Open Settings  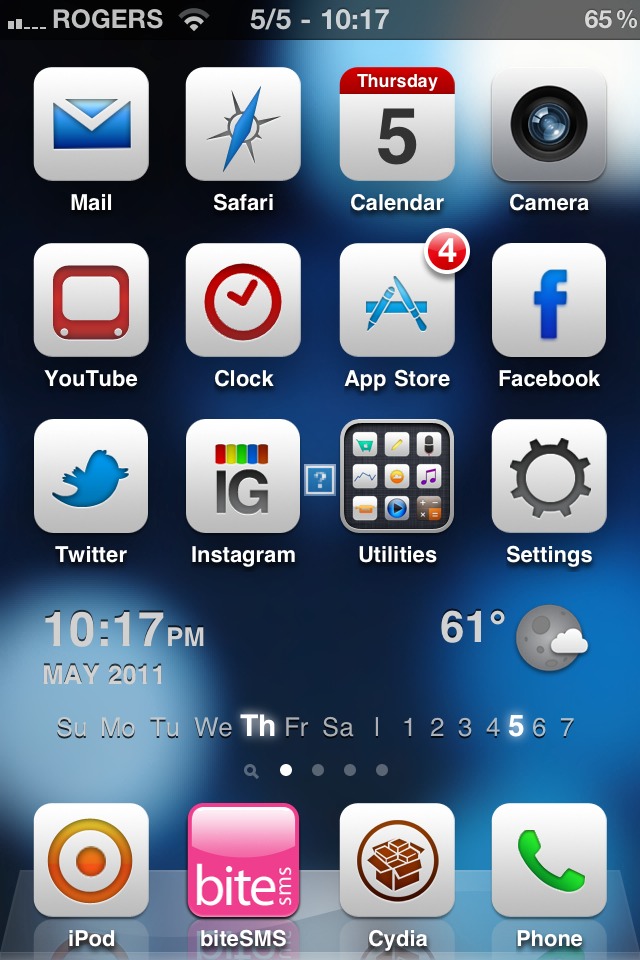(549, 476)
